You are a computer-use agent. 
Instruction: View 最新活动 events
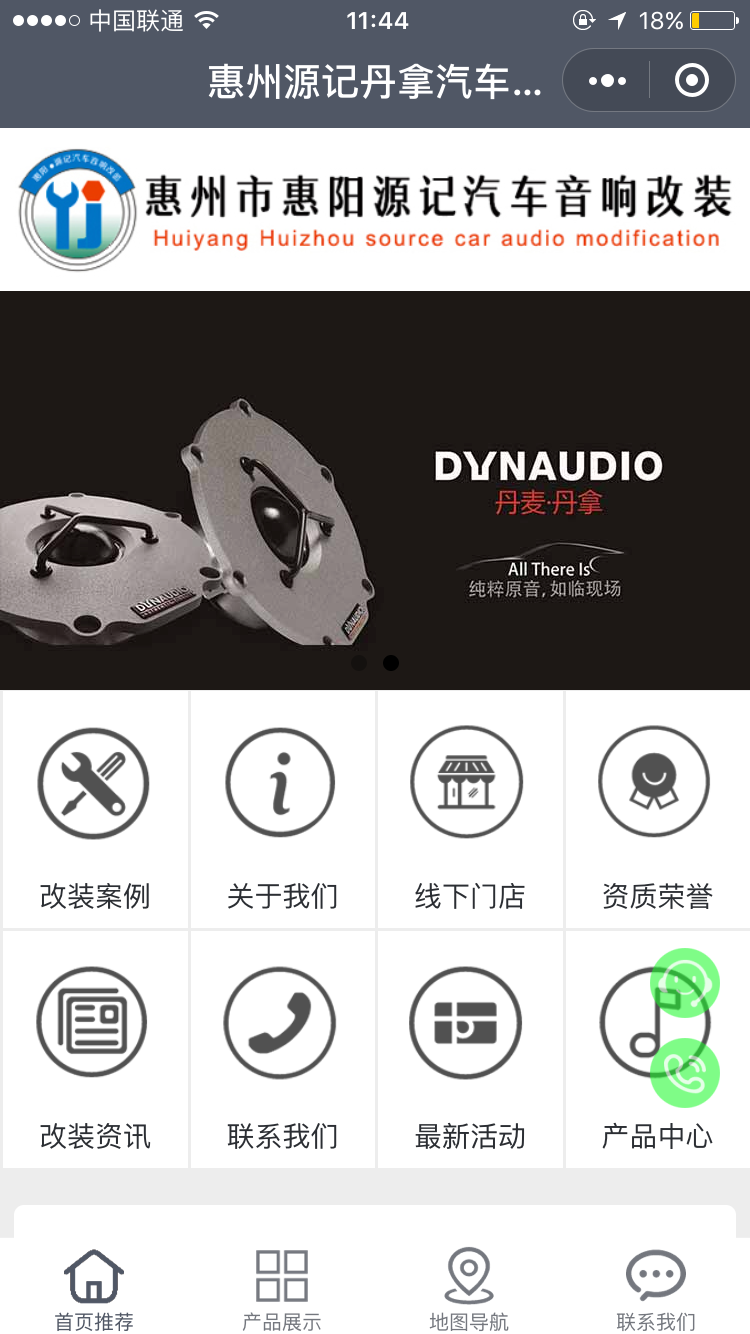[470, 1050]
